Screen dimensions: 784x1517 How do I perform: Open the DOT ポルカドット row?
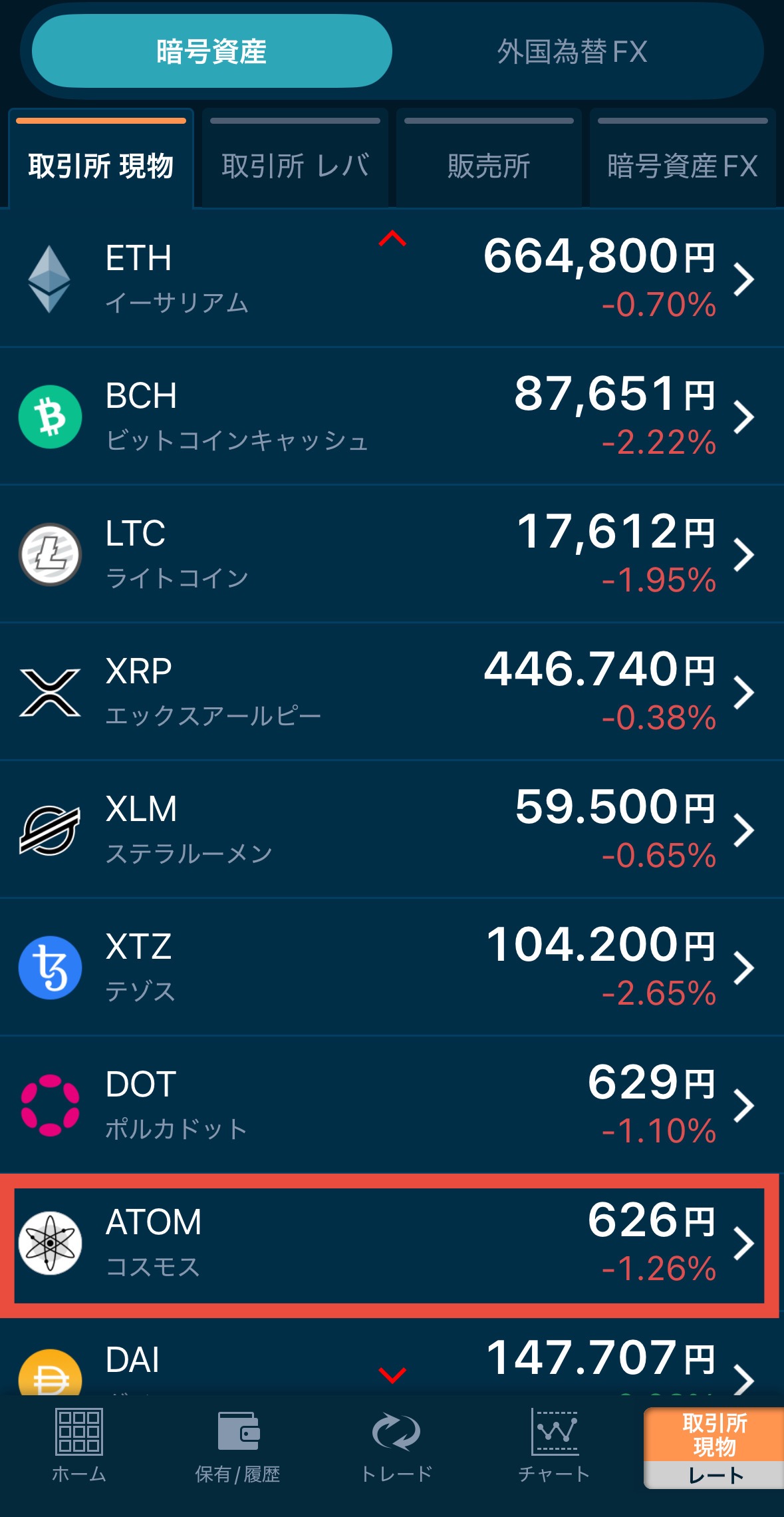click(392, 1106)
